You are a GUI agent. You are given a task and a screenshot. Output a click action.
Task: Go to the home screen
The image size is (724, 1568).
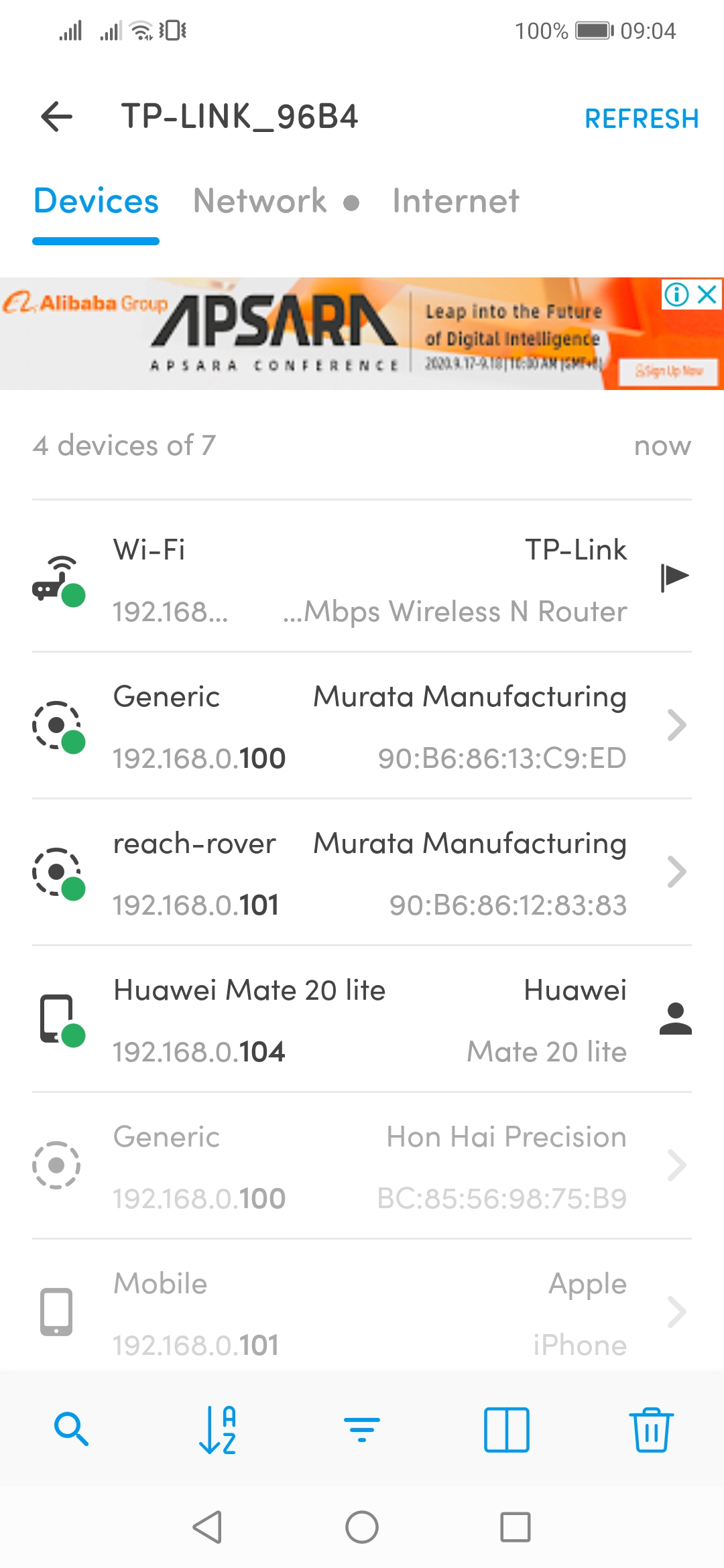click(x=362, y=1527)
